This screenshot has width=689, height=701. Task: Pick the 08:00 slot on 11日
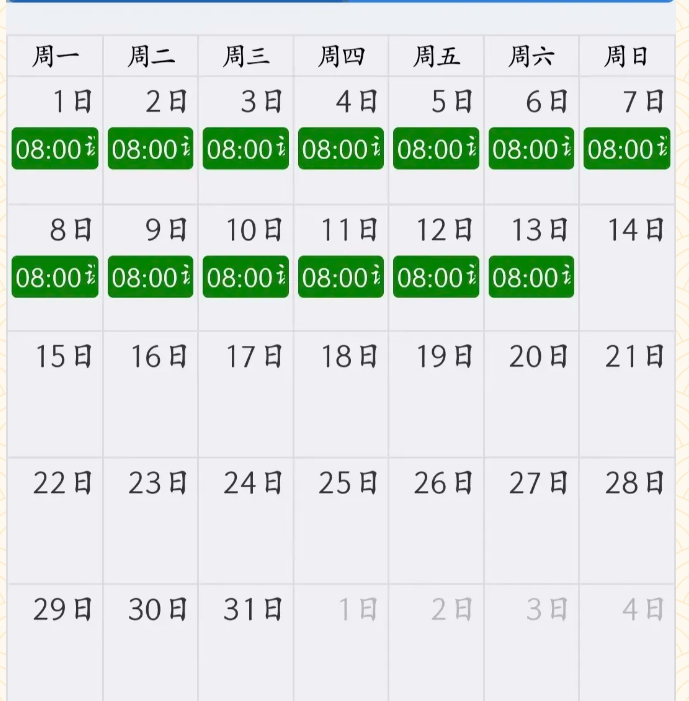(x=341, y=277)
